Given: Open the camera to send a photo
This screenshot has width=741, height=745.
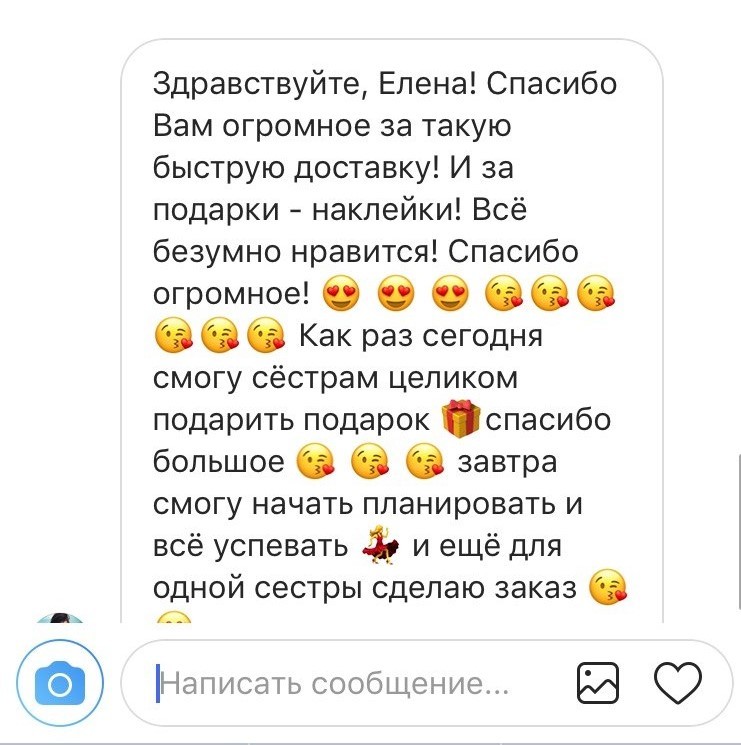Looking at the screenshot, I should click(59, 684).
